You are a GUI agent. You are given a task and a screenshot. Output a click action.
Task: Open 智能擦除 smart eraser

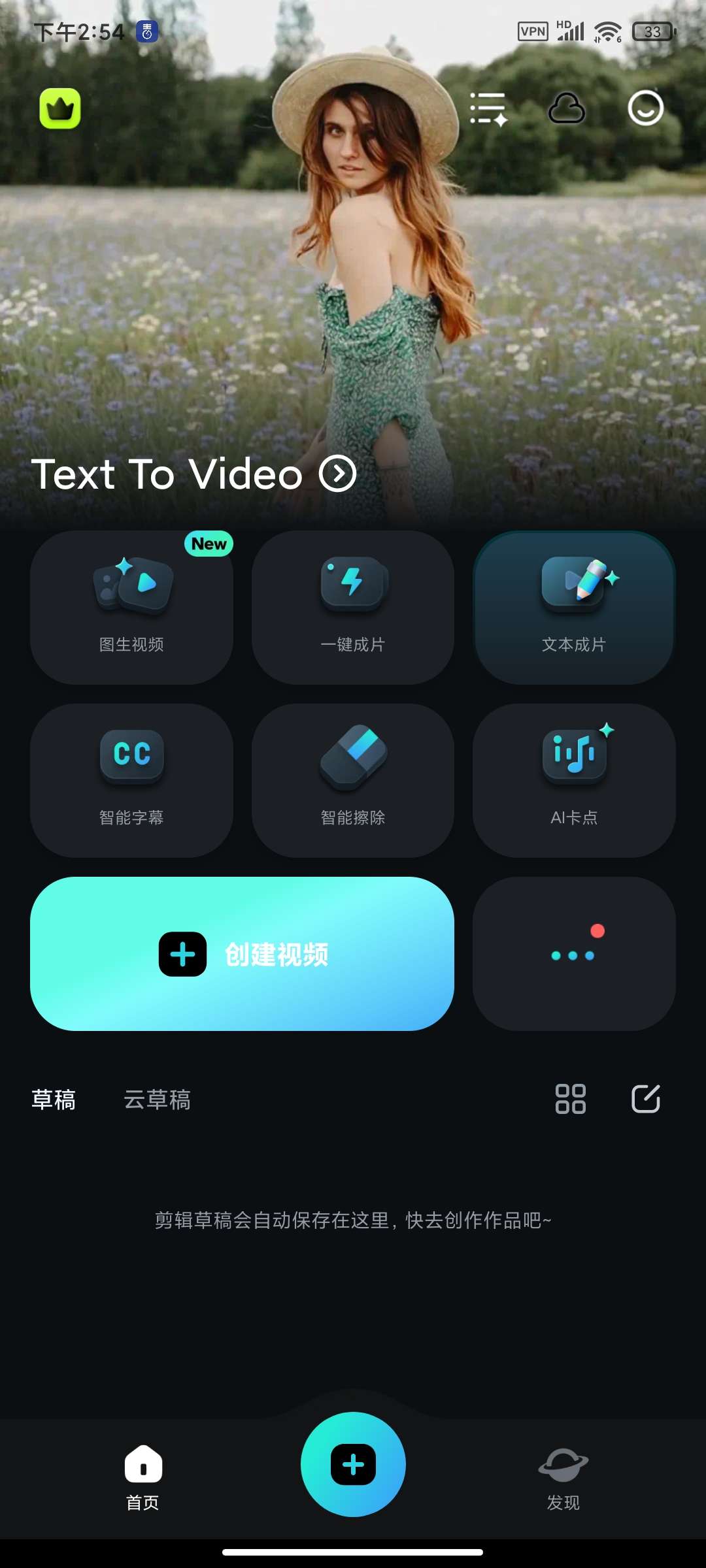tap(353, 780)
